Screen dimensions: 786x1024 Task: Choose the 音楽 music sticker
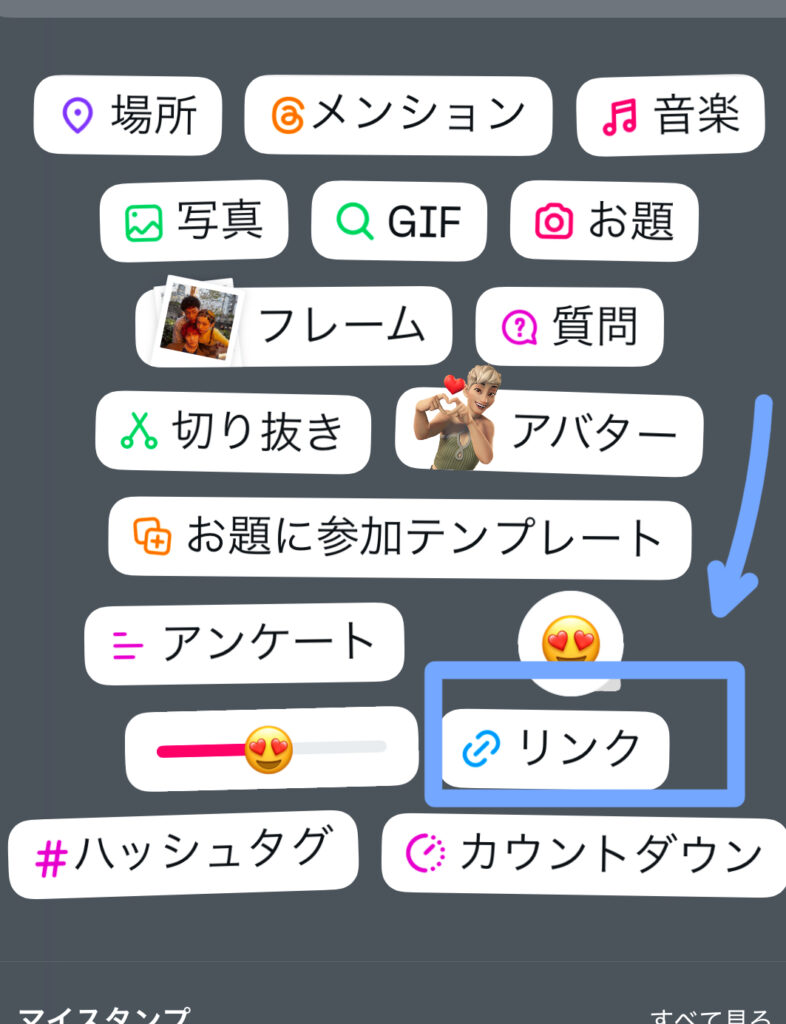coord(671,115)
